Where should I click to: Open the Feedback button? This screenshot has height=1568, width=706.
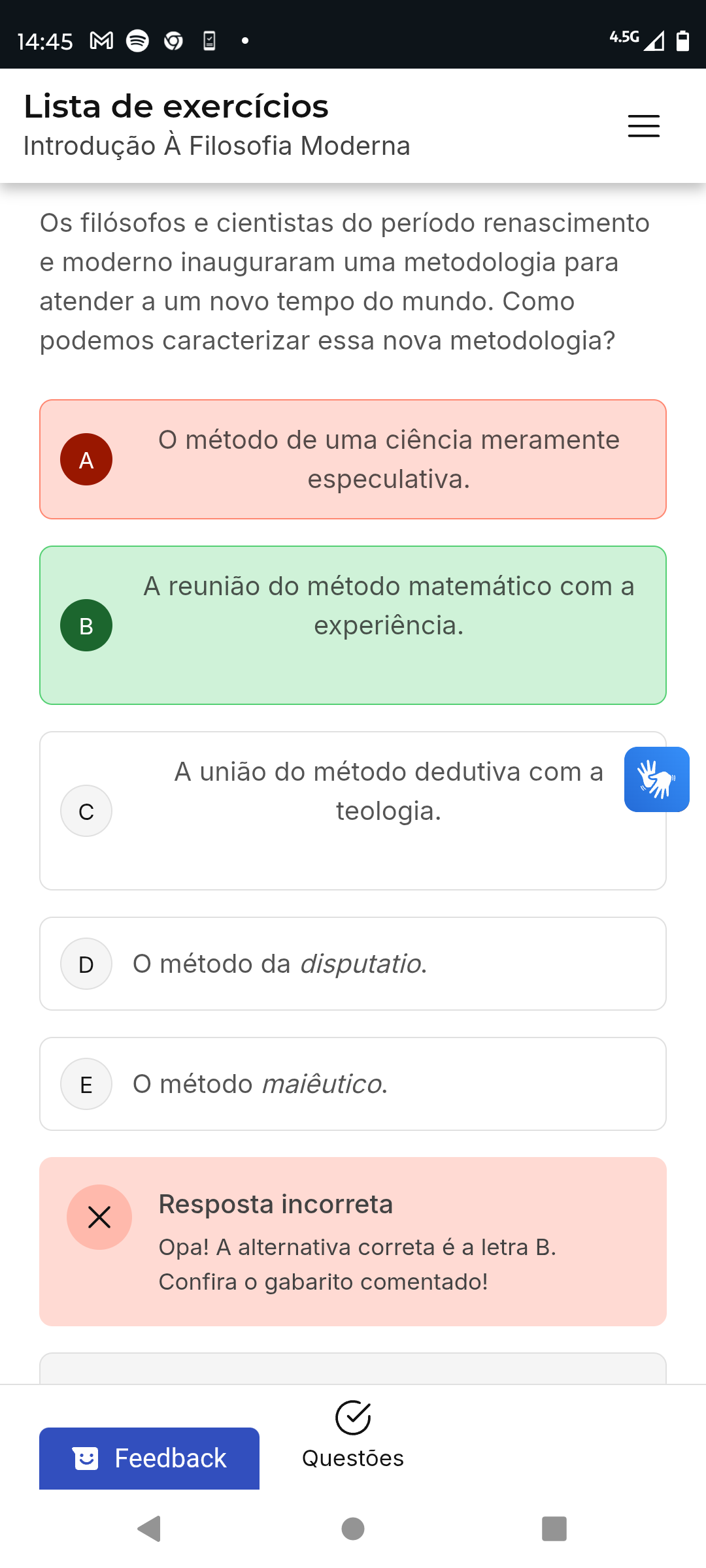tap(149, 1458)
